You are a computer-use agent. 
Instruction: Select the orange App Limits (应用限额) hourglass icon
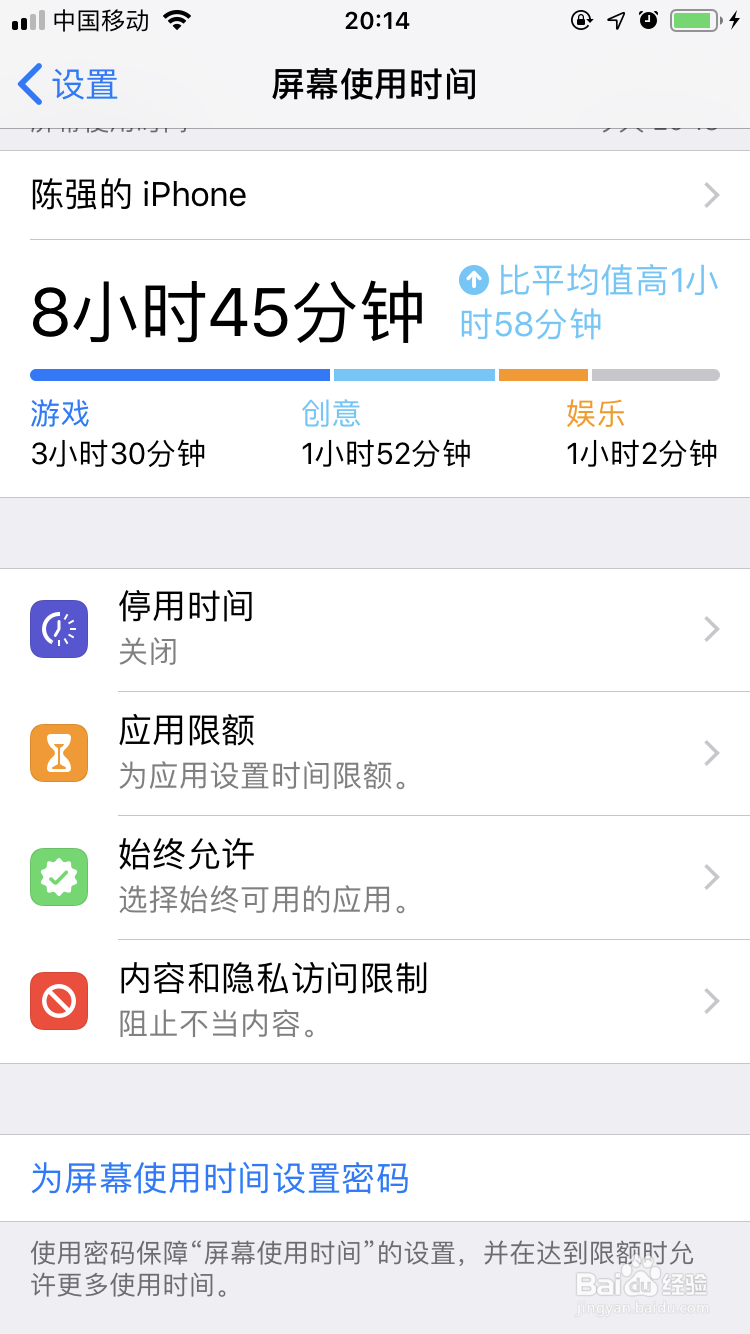(x=58, y=752)
